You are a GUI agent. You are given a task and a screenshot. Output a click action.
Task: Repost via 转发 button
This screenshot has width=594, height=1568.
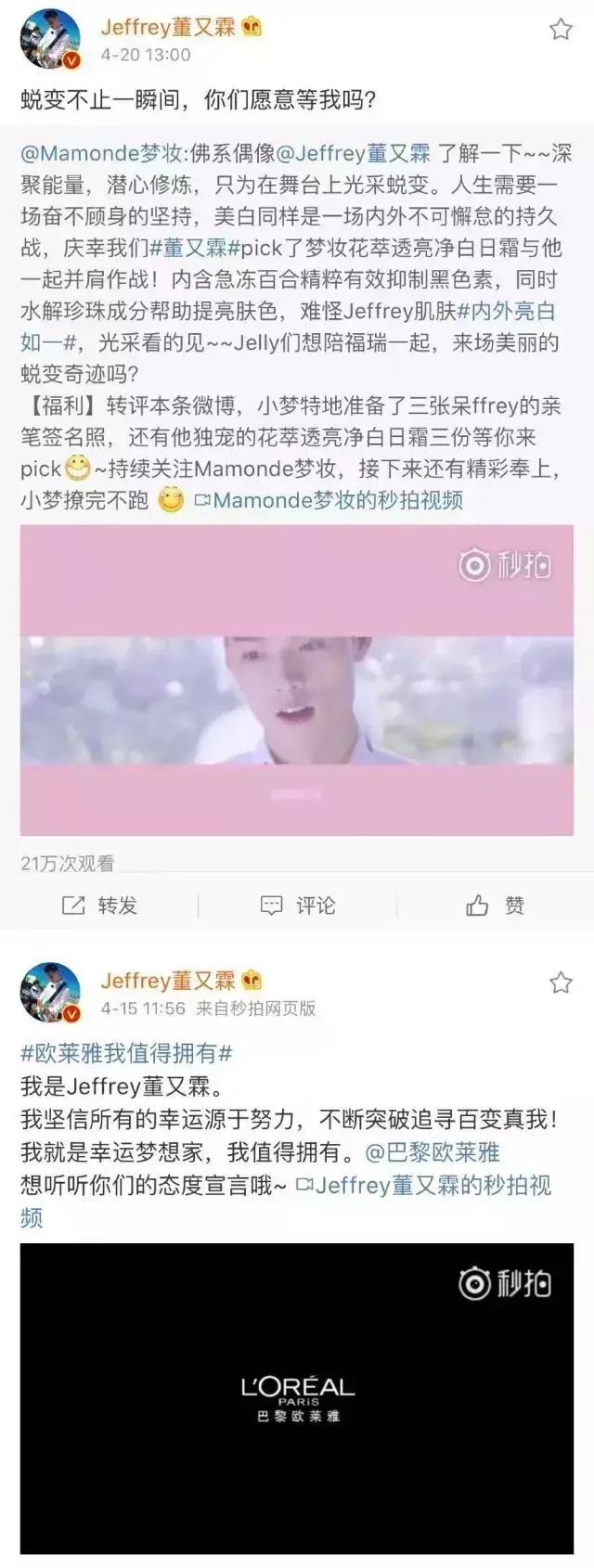(99, 906)
